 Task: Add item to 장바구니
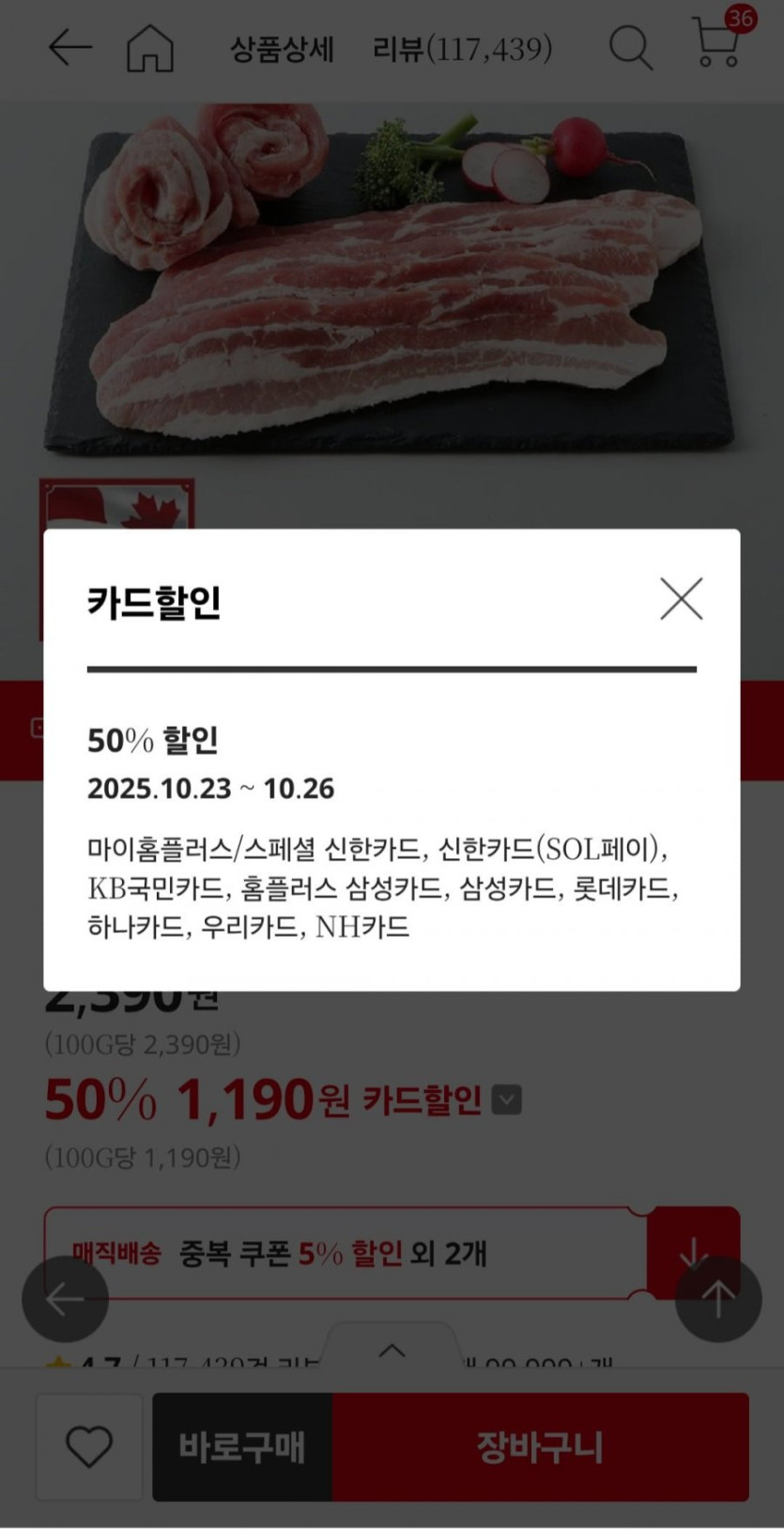pos(540,1447)
